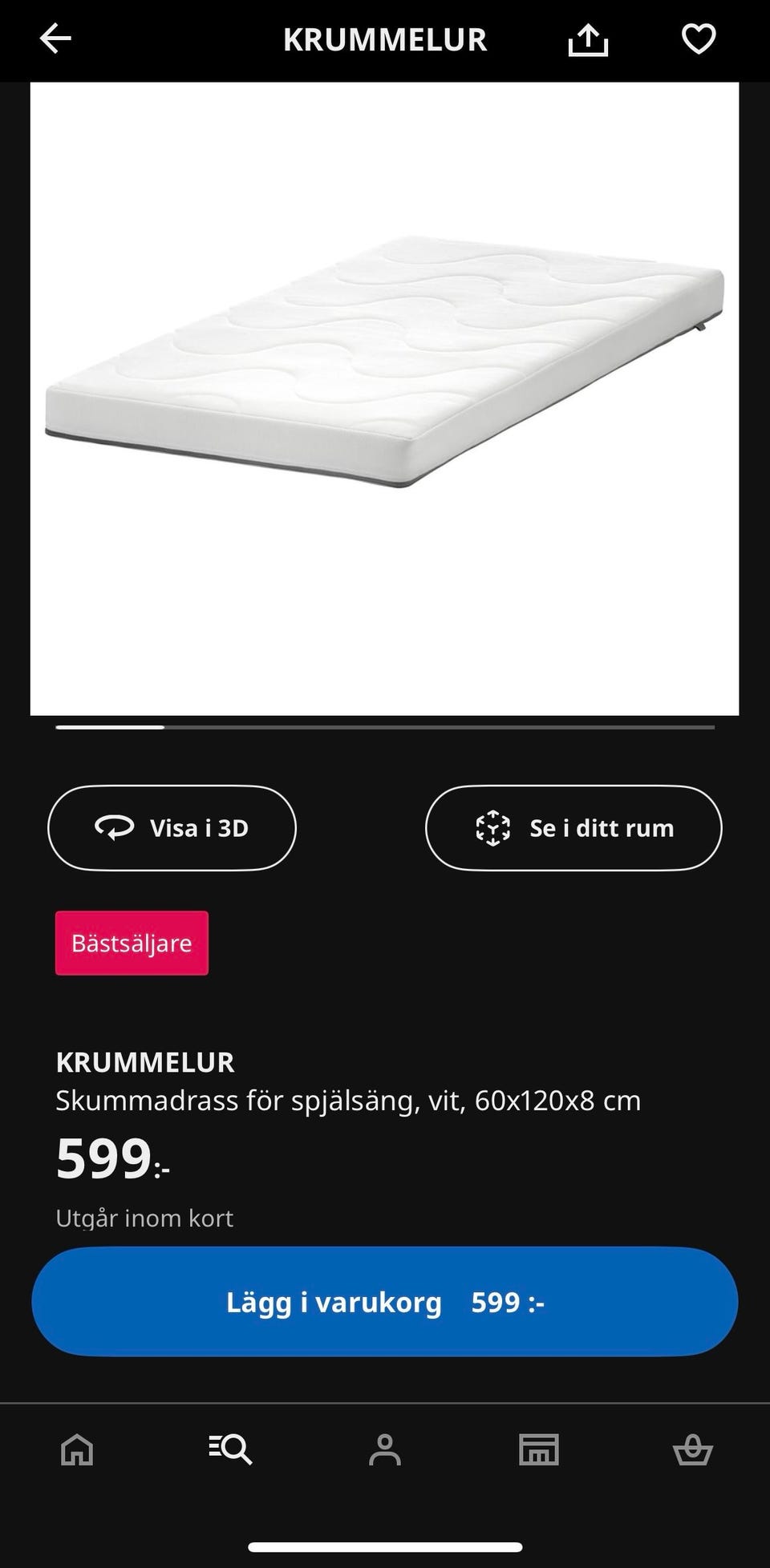Share the KRUMMELUR product

coord(588,39)
